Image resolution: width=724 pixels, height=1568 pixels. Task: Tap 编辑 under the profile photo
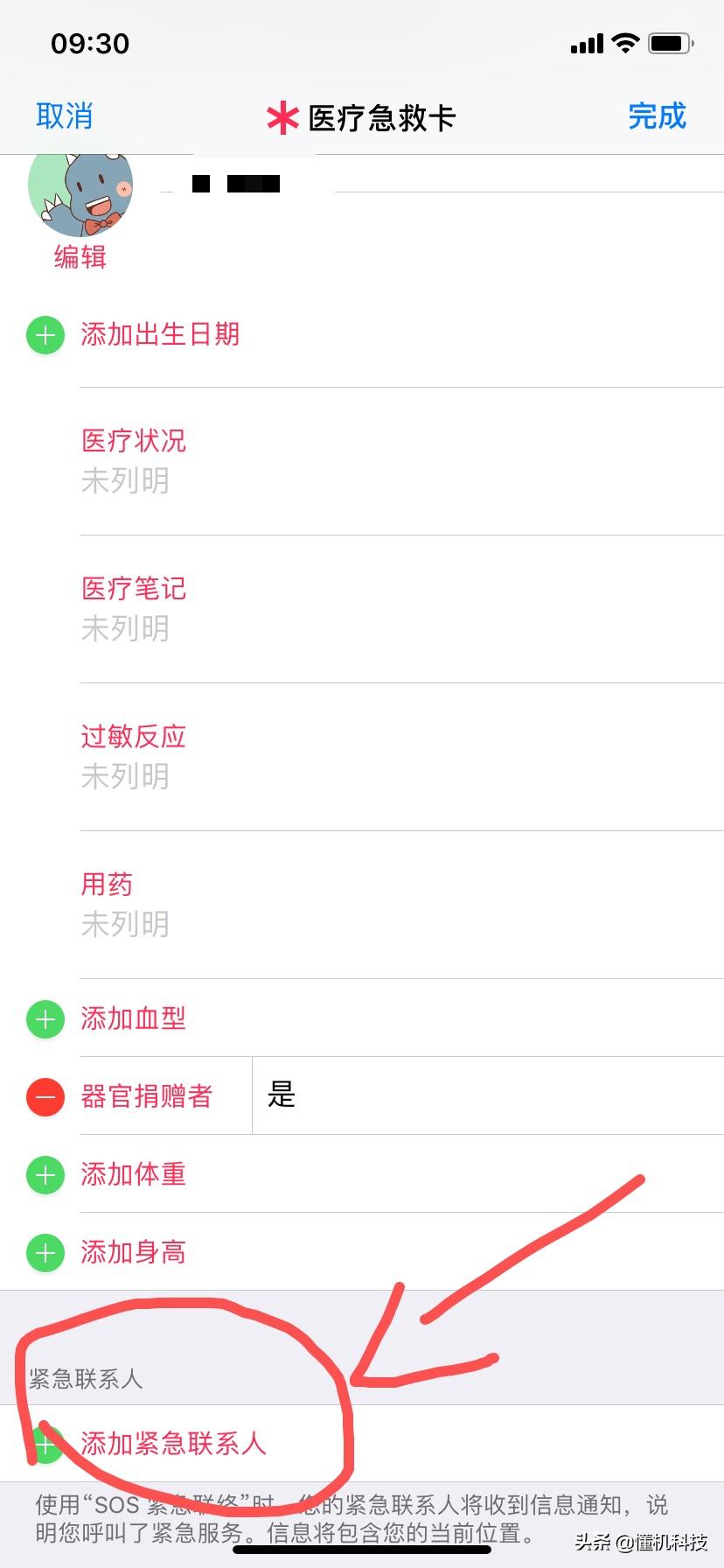(80, 257)
